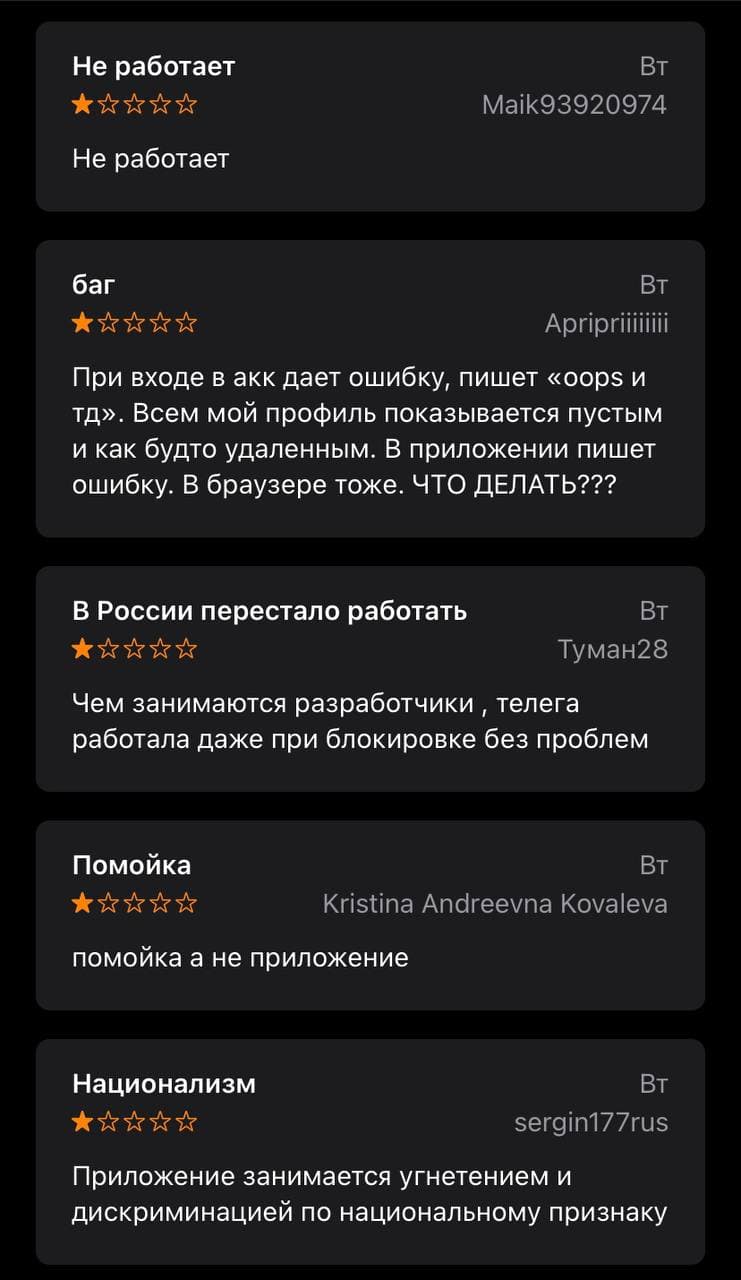The image size is (741, 1280).
Task: Click the filled star in 'Не работает' review
Action: pyautogui.click(x=81, y=102)
